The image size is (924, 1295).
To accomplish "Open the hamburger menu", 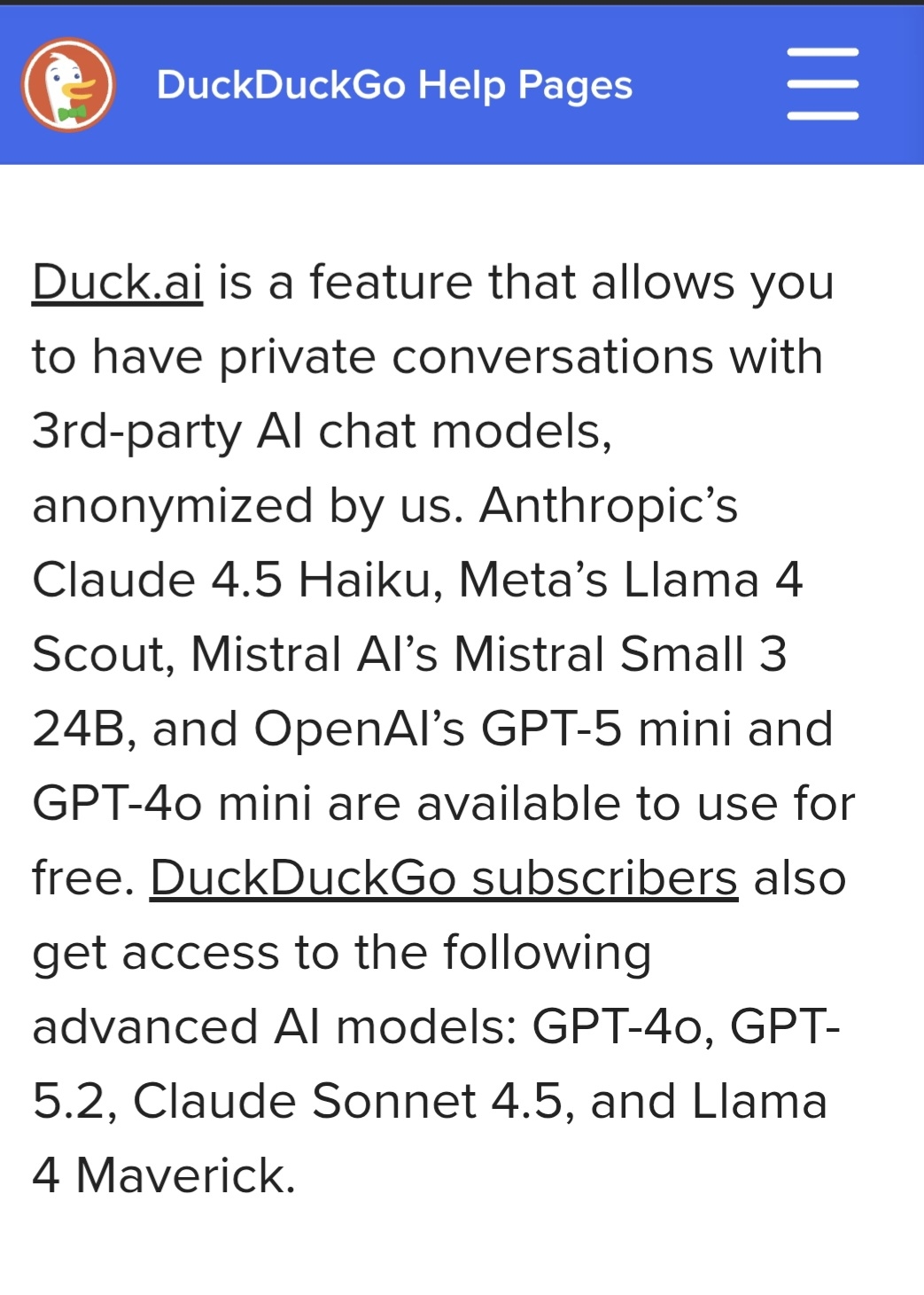I will click(822, 85).
